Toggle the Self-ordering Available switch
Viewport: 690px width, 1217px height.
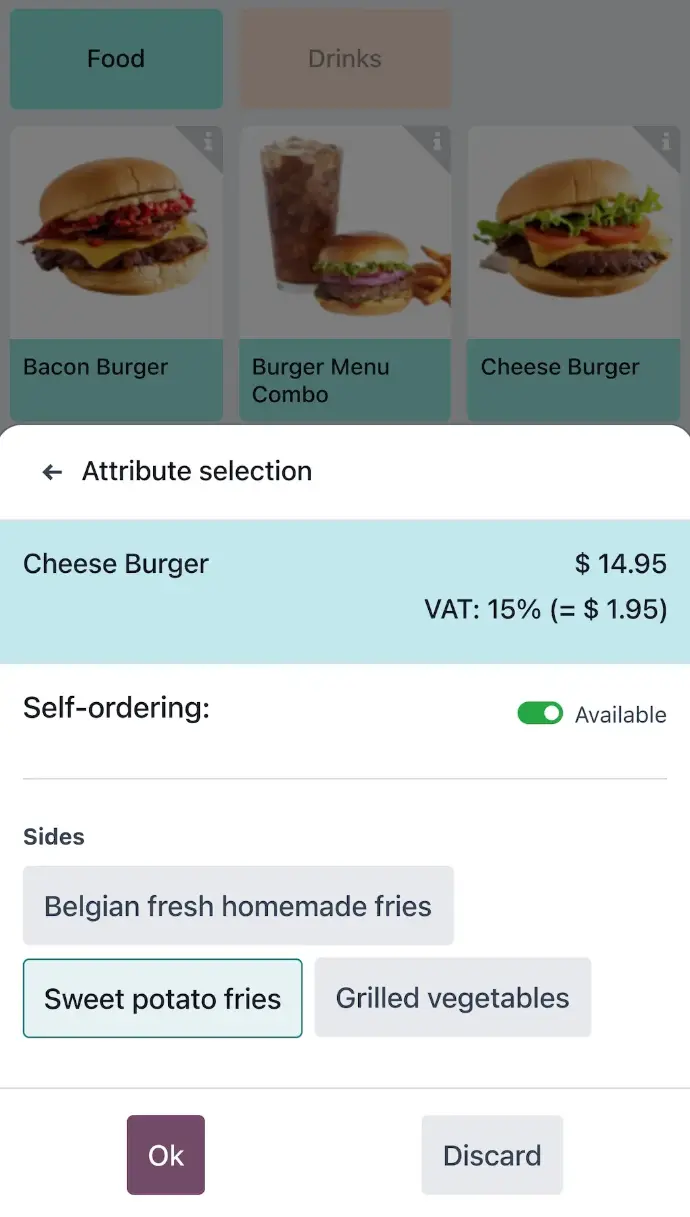pos(540,713)
